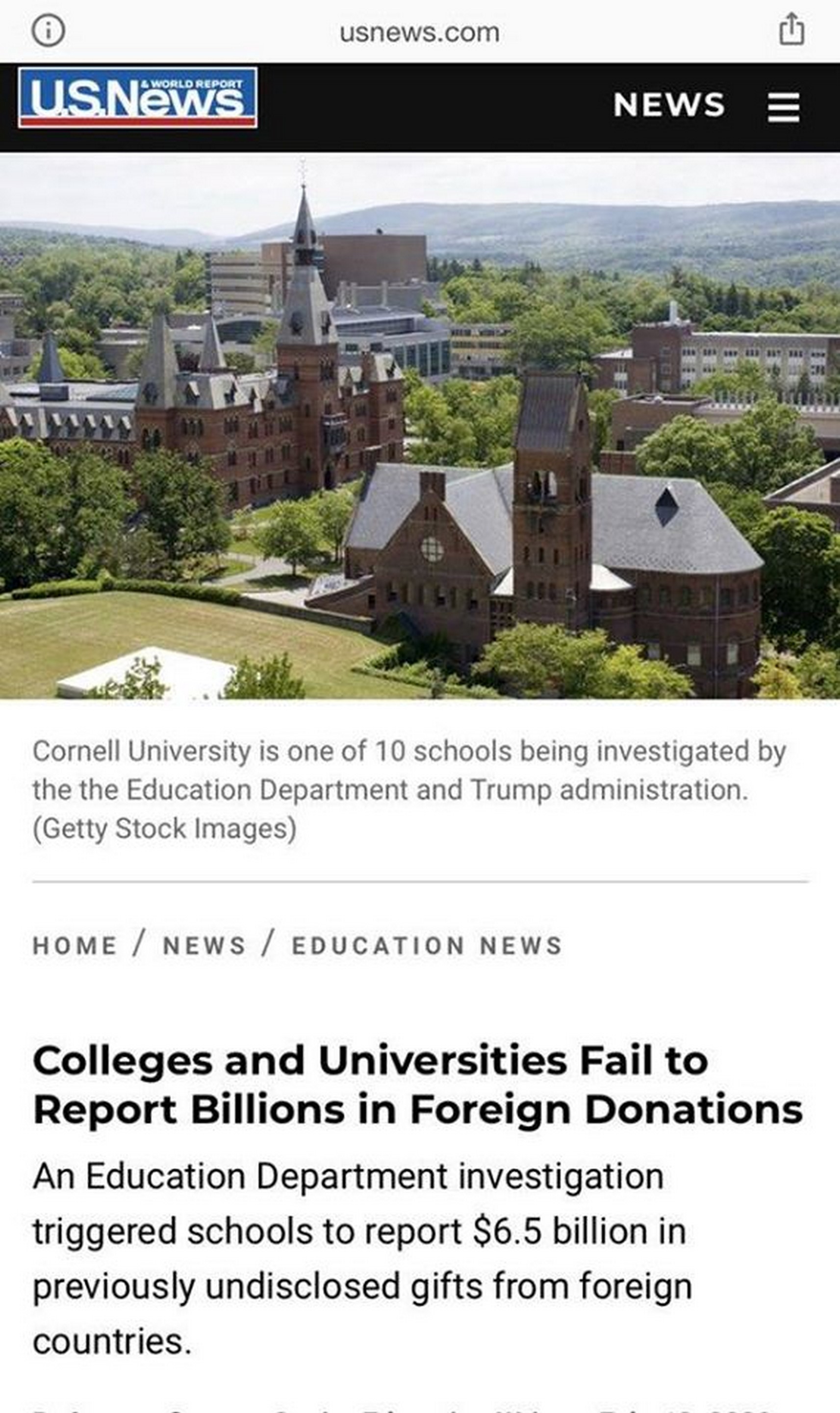
Task: Go to NEWS breadcrumb
Action: (x=204, y=946)
